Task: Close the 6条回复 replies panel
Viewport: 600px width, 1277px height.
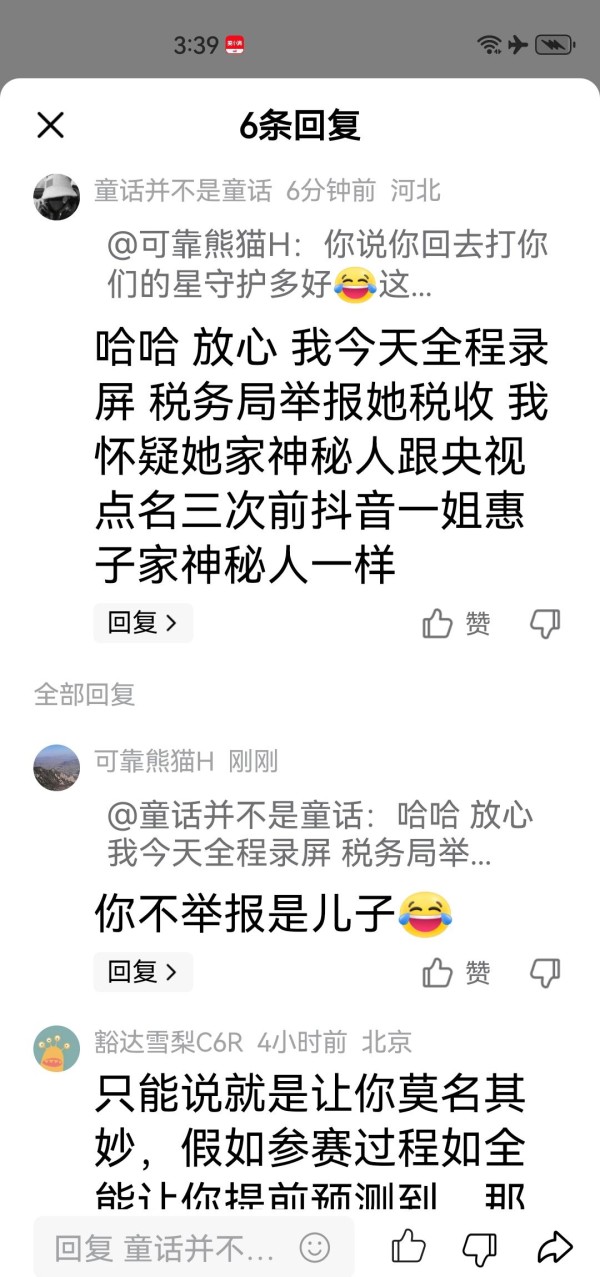Action: pyautogui.click(x=50, y=125)
